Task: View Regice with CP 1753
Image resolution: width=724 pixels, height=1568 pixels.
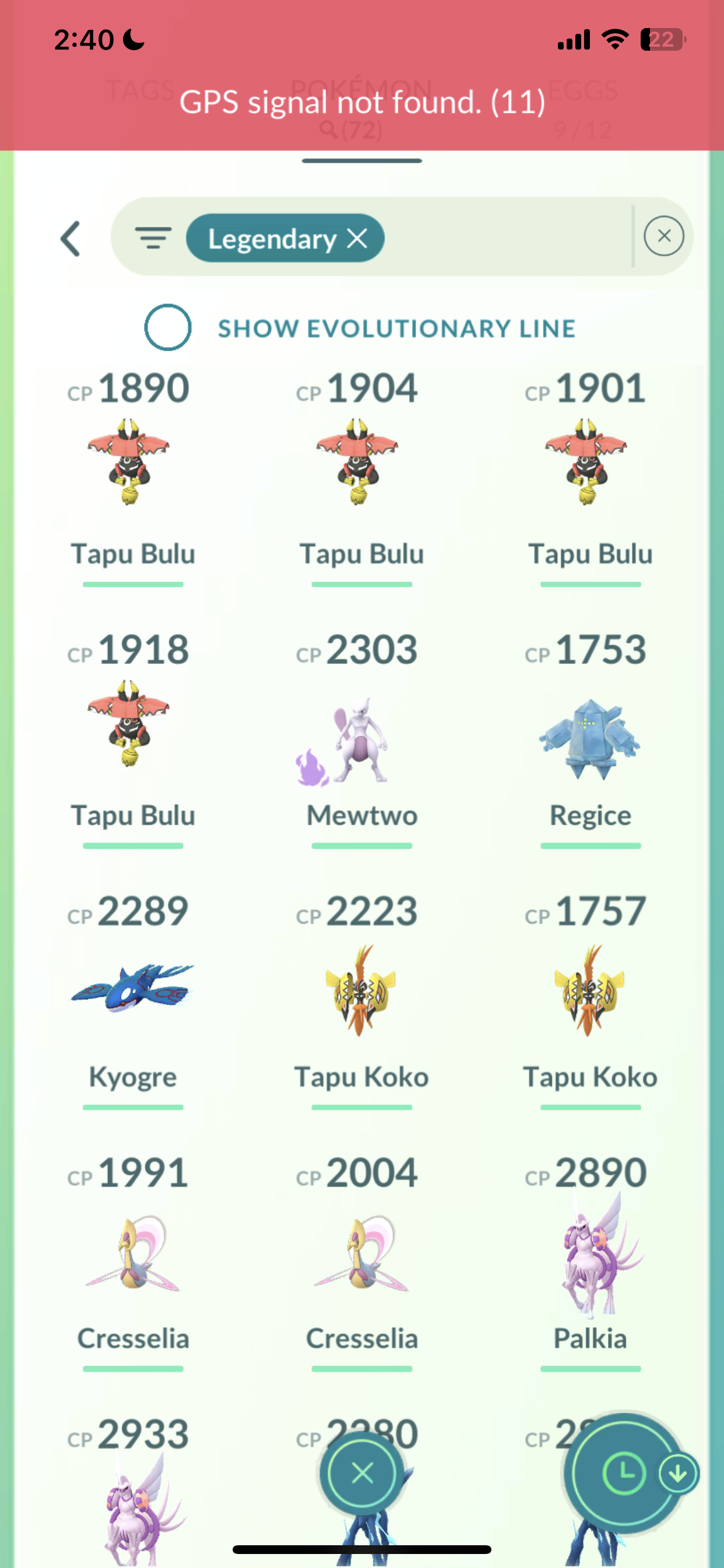Action: click(x=588, y=740)
